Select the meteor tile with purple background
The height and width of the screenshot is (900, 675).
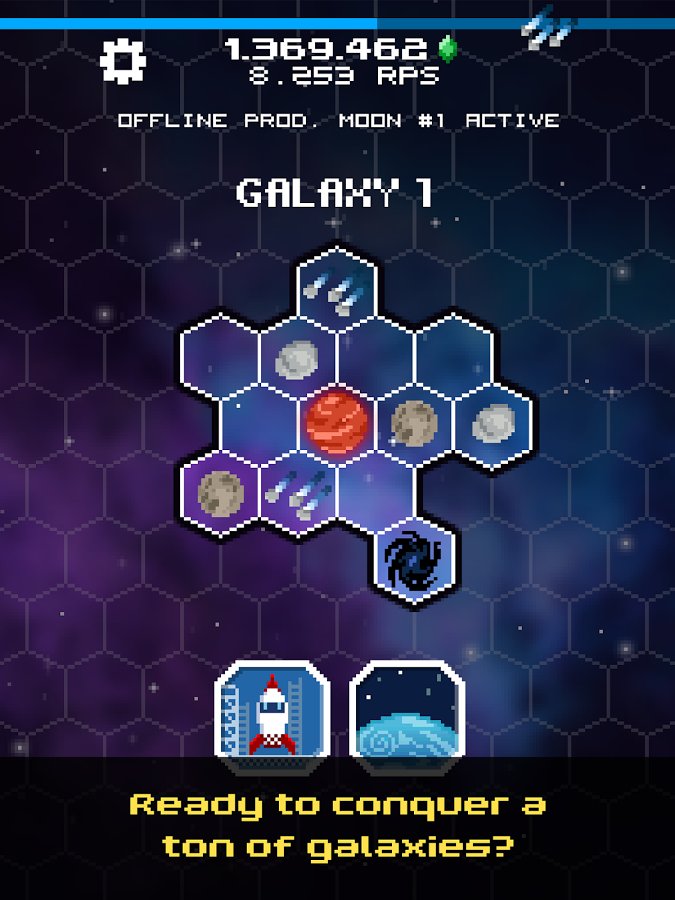[x=298, y=491]
